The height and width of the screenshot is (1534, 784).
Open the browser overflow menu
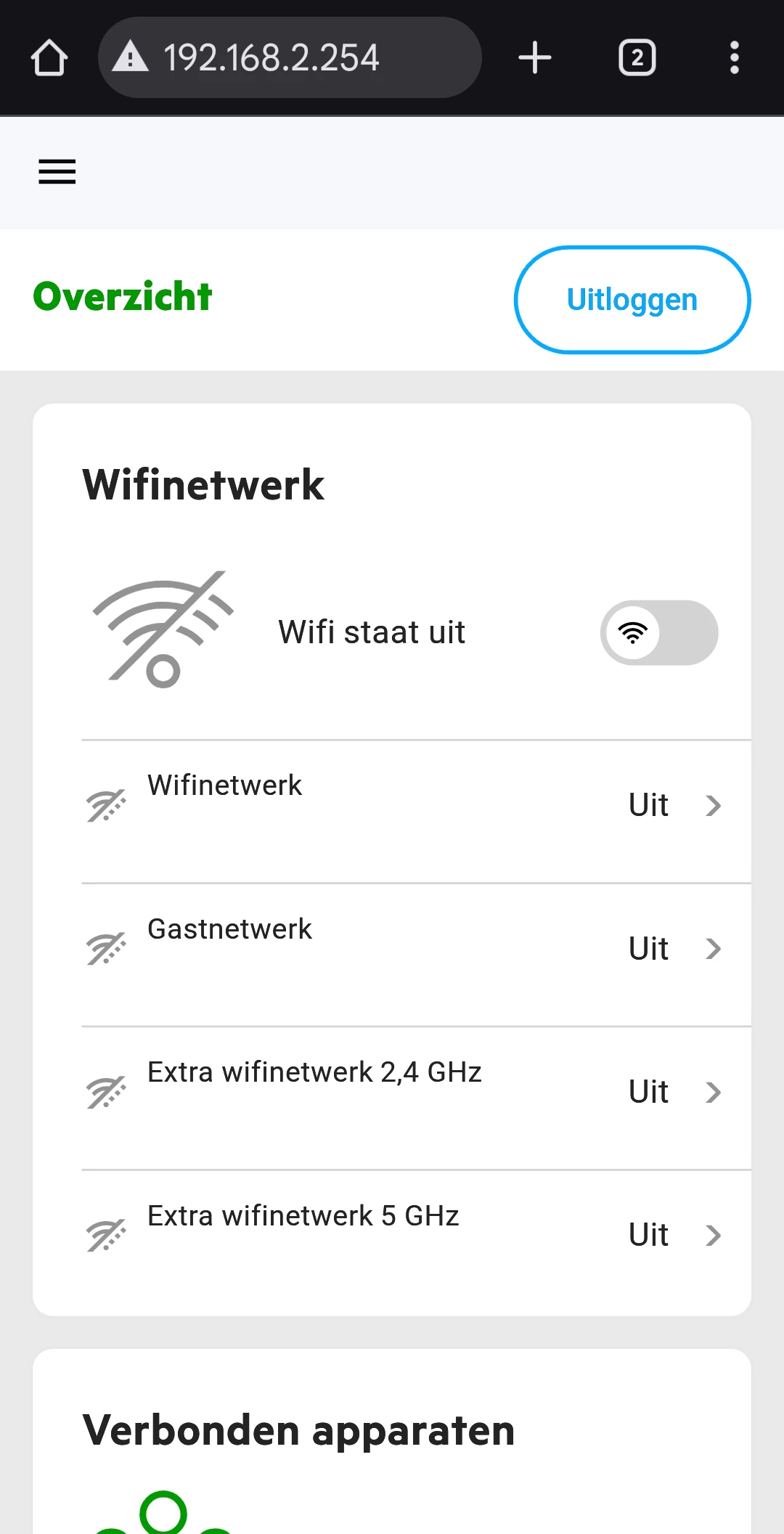pos(734,58)
